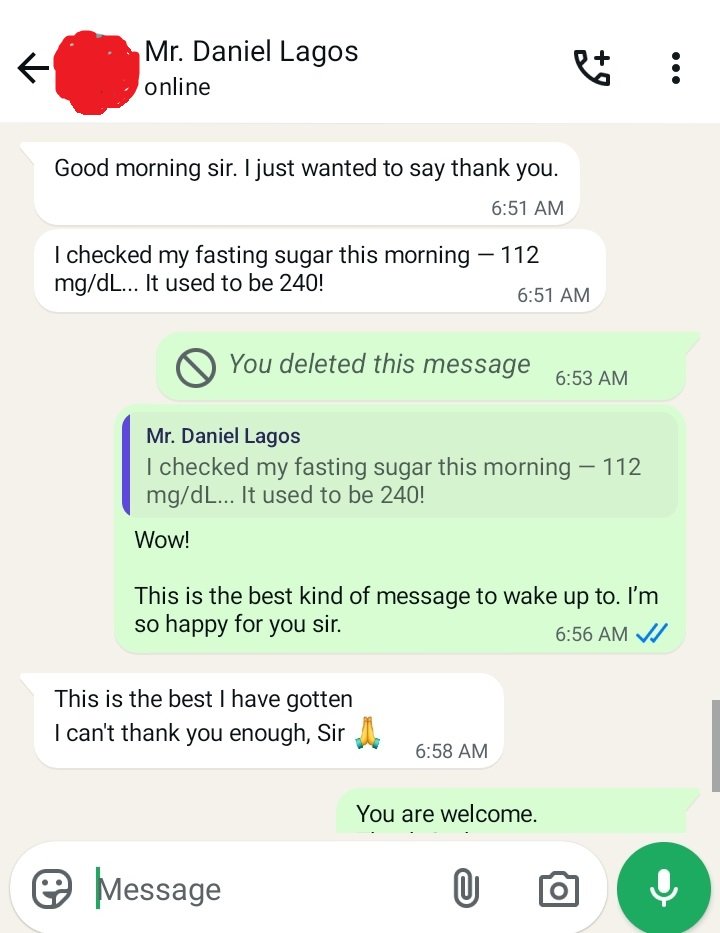Focus the Message text field
The image size is (720, 933).
260,889
